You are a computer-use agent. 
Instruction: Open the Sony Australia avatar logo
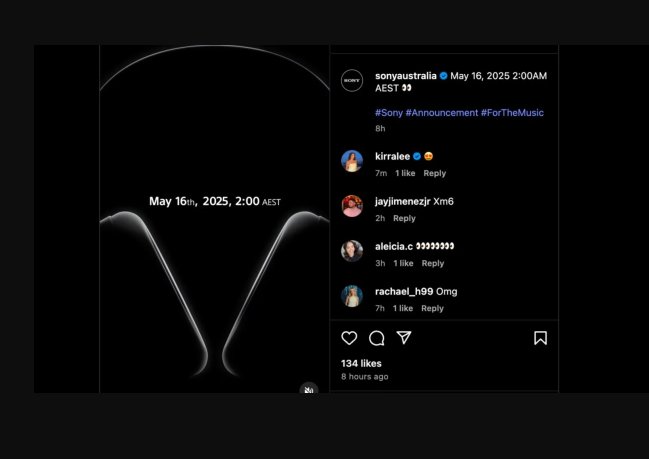point(352,81)
